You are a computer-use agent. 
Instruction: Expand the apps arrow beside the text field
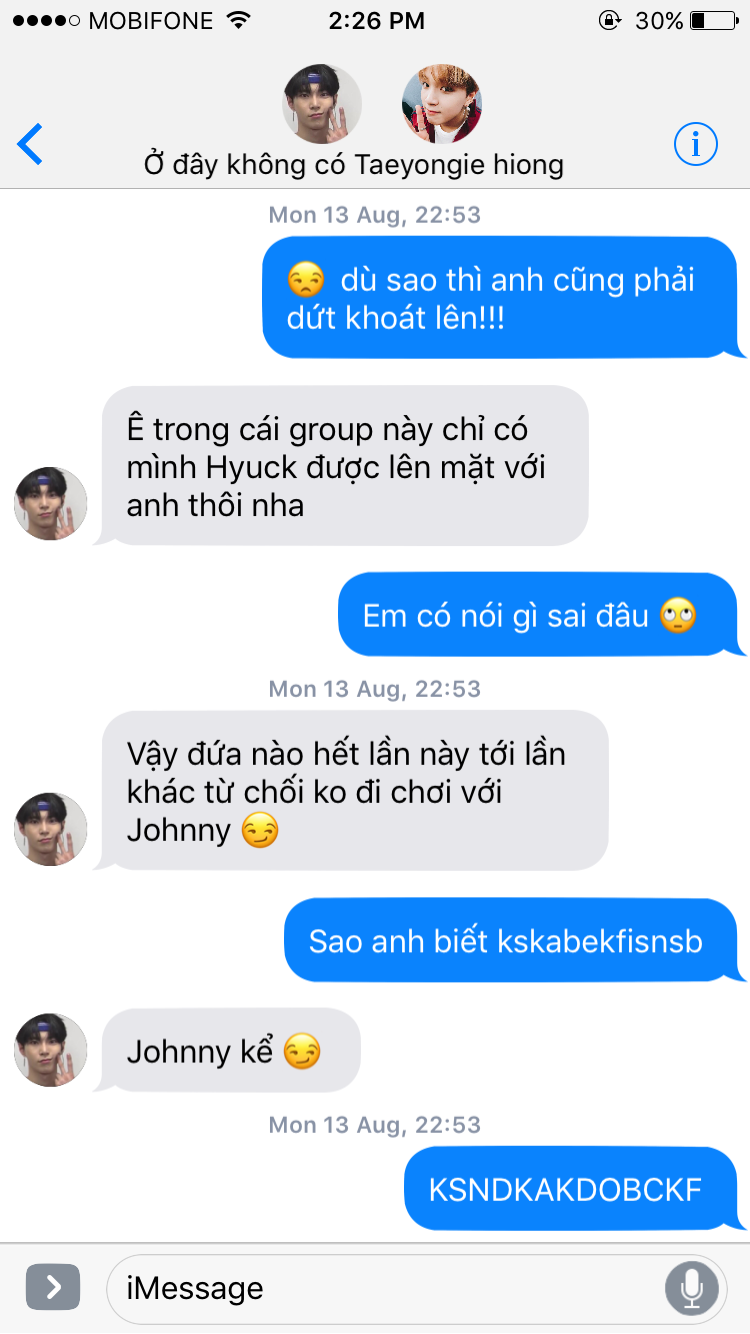click(x=52, y=1288)
